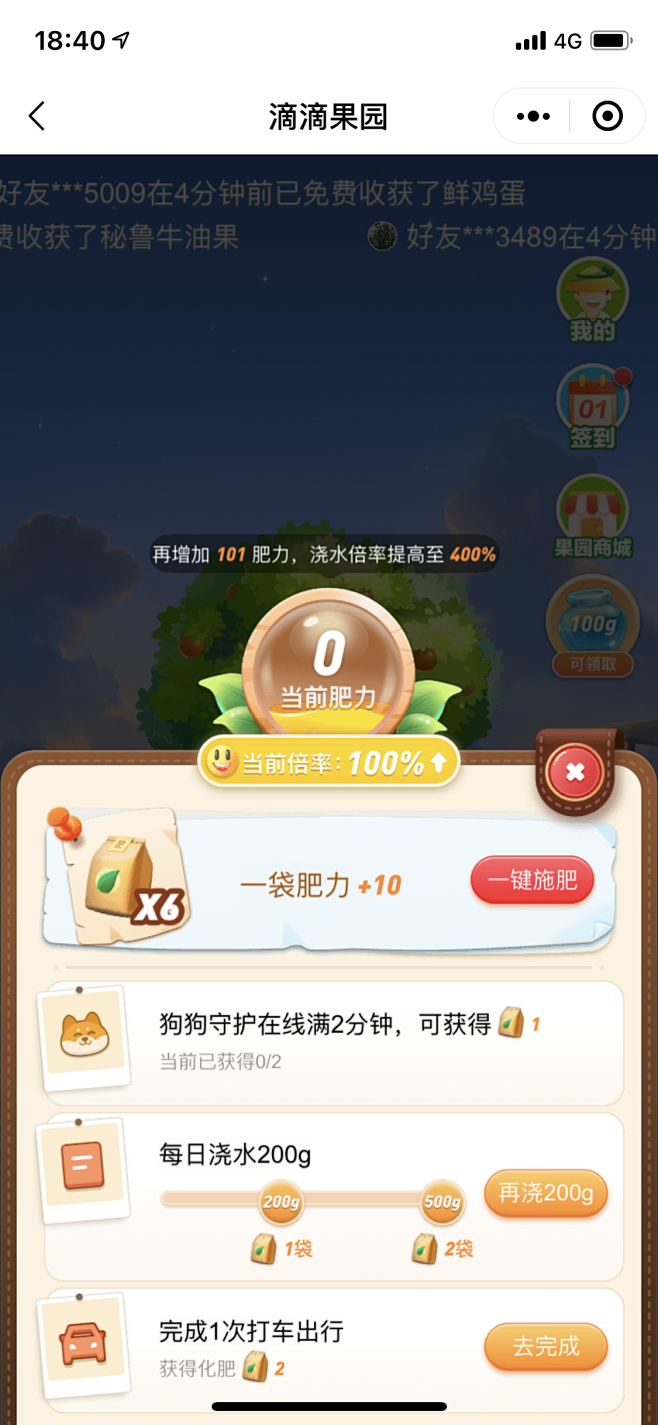
Task: Tap the 当前倍率 100% badge
Action: 329,764
